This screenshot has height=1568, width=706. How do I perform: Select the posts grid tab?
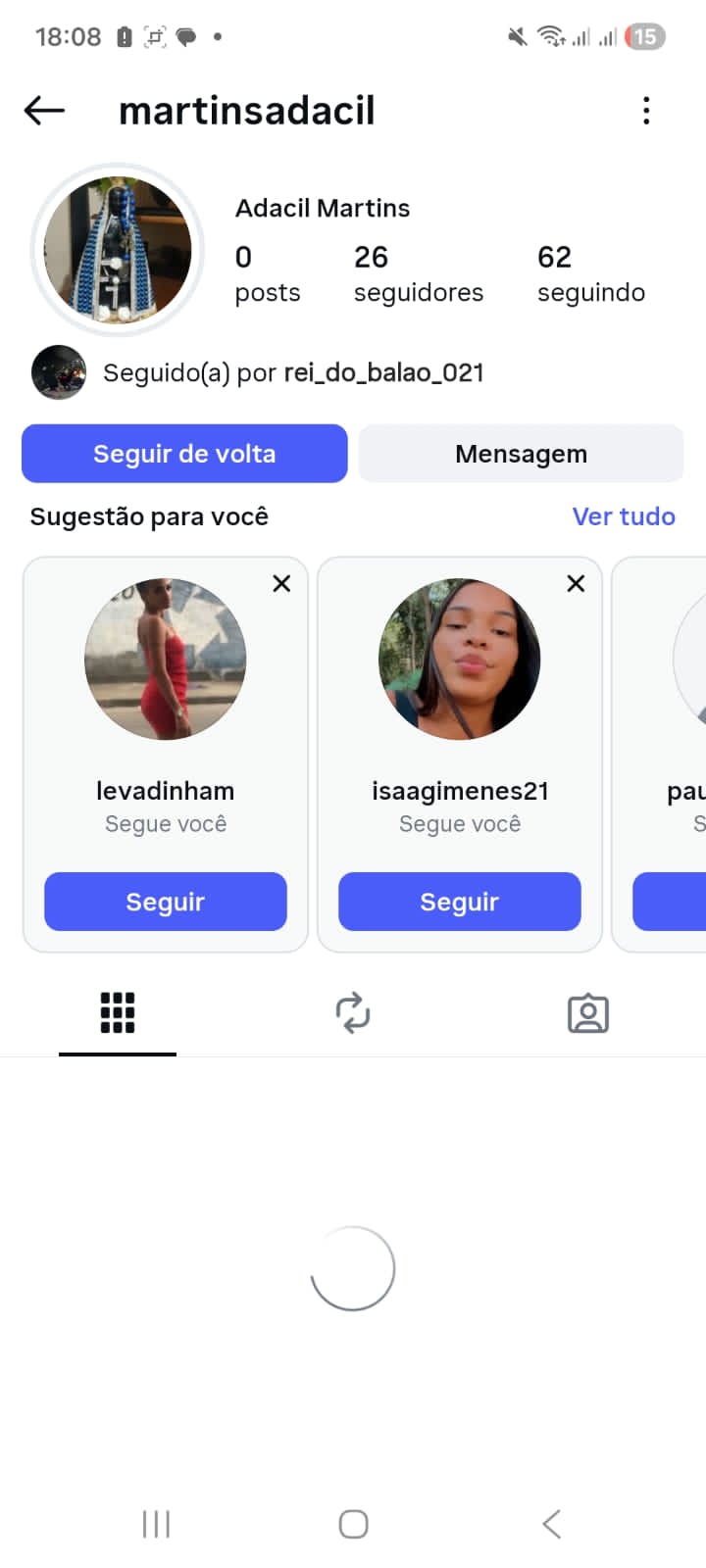118,1013
